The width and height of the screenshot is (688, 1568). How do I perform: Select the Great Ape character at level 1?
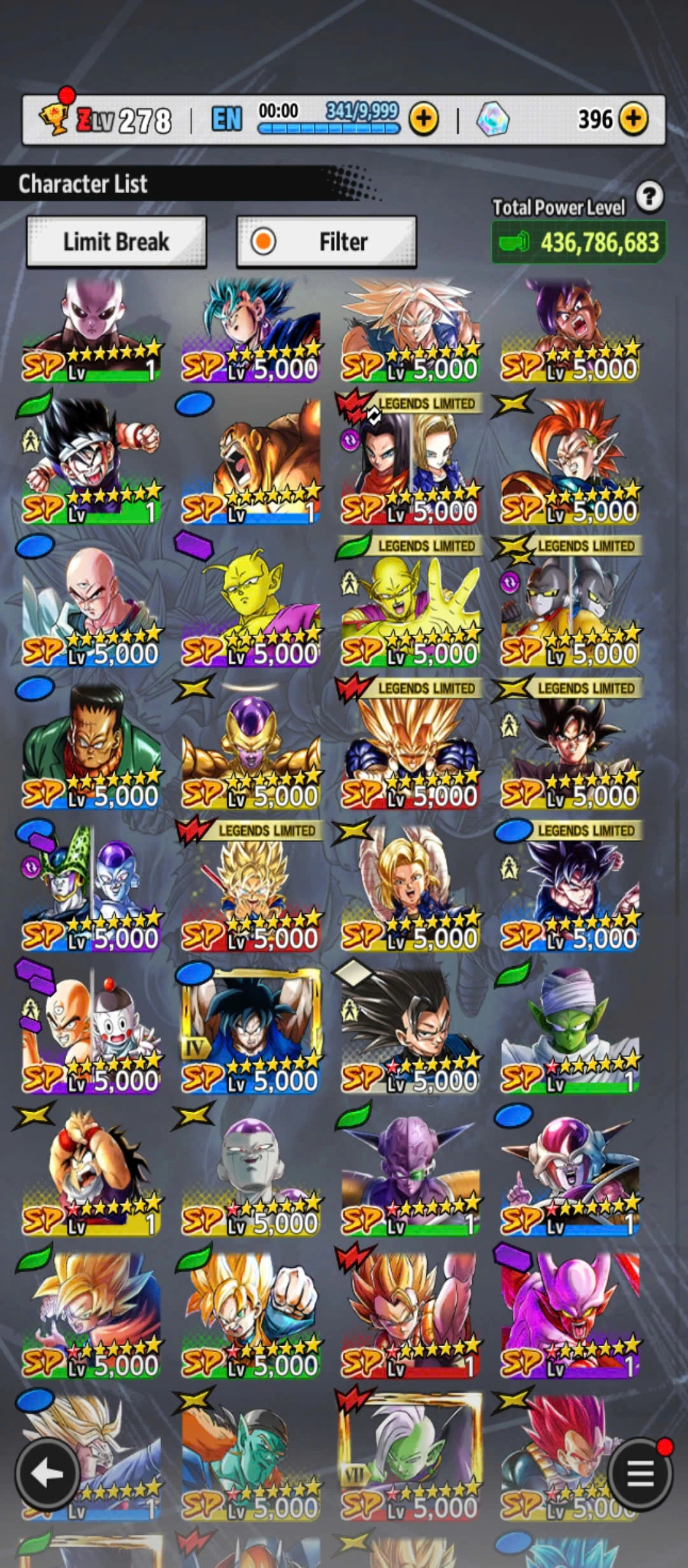click(250, 465)
